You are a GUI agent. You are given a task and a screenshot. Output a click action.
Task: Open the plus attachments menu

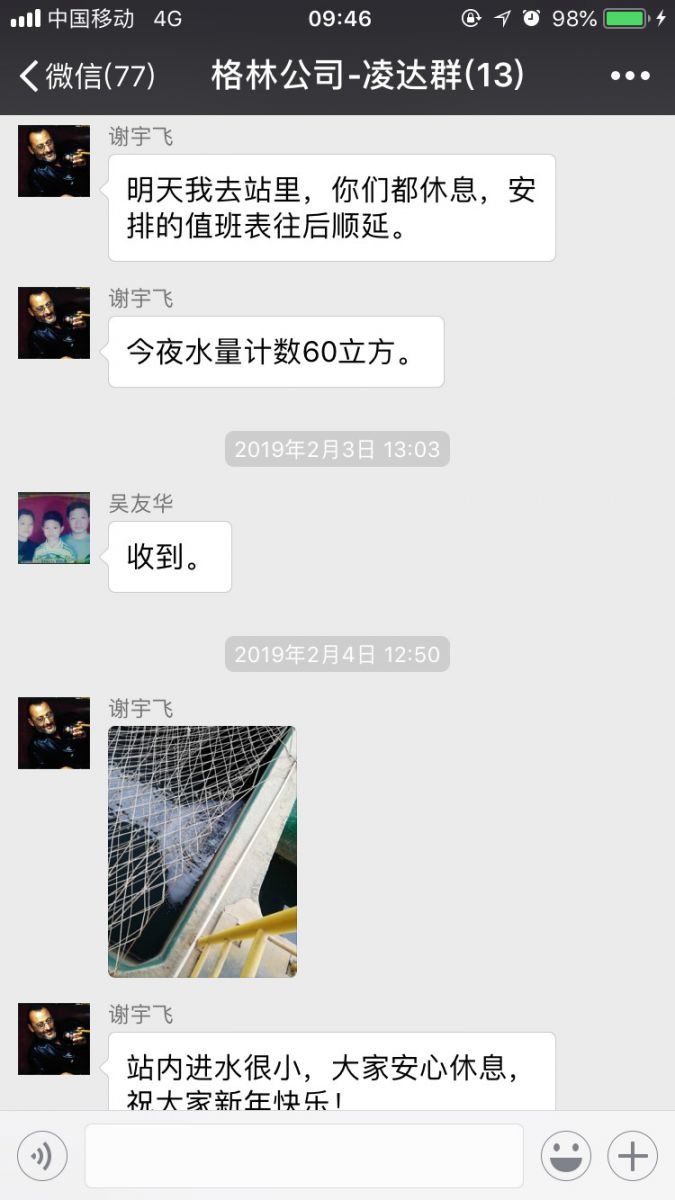pos(632,1157)
